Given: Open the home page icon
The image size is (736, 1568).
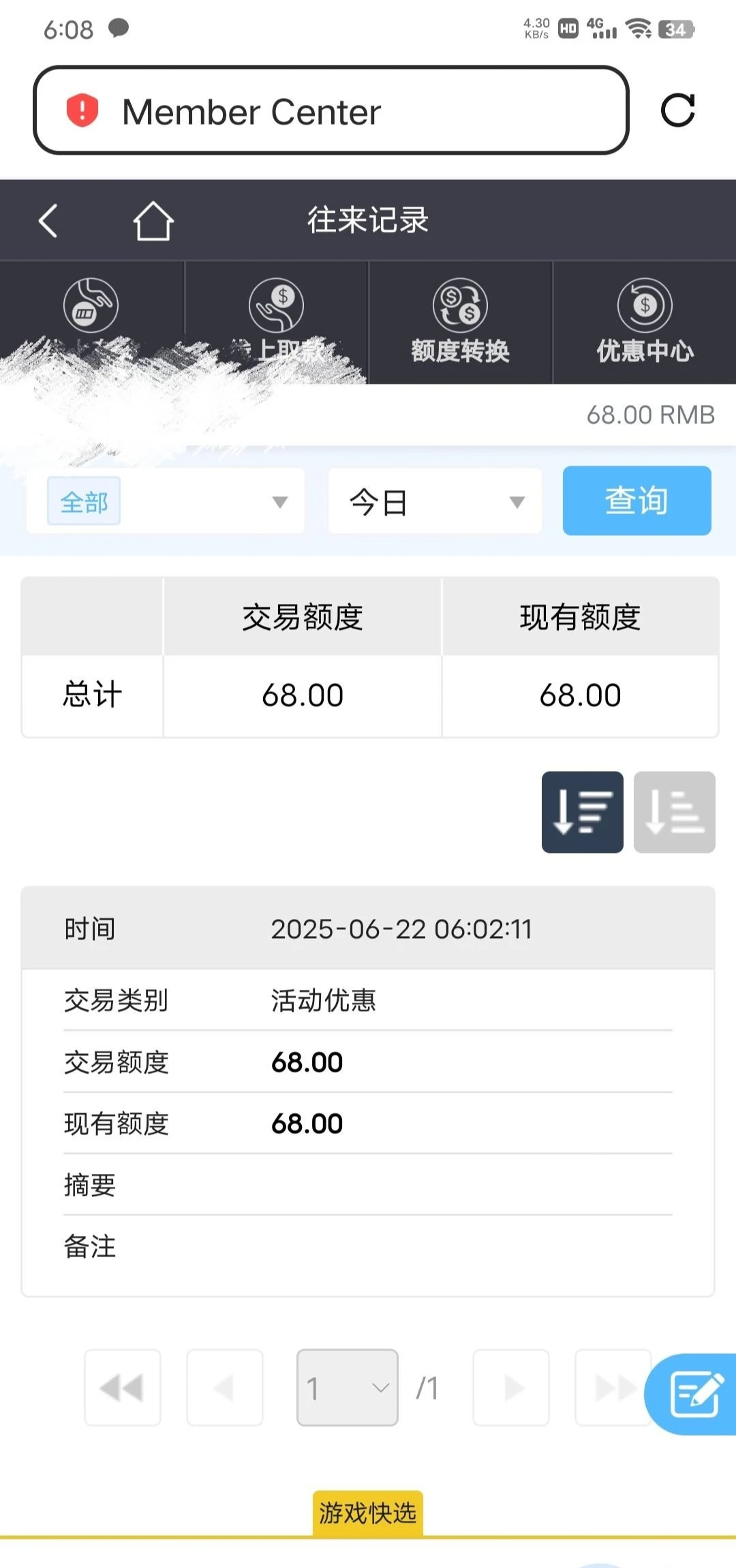Looking at the screenshot, I should point(153,221).
